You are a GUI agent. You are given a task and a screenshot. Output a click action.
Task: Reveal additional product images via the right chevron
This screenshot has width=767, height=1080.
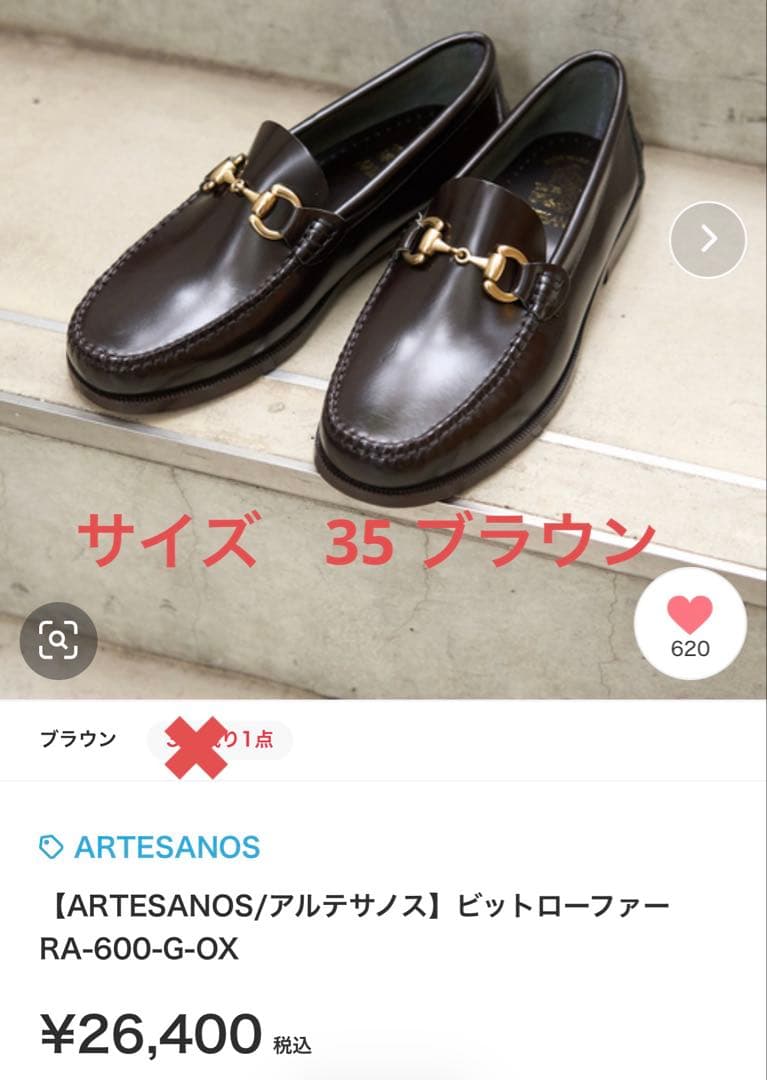(x=708, y=238)
